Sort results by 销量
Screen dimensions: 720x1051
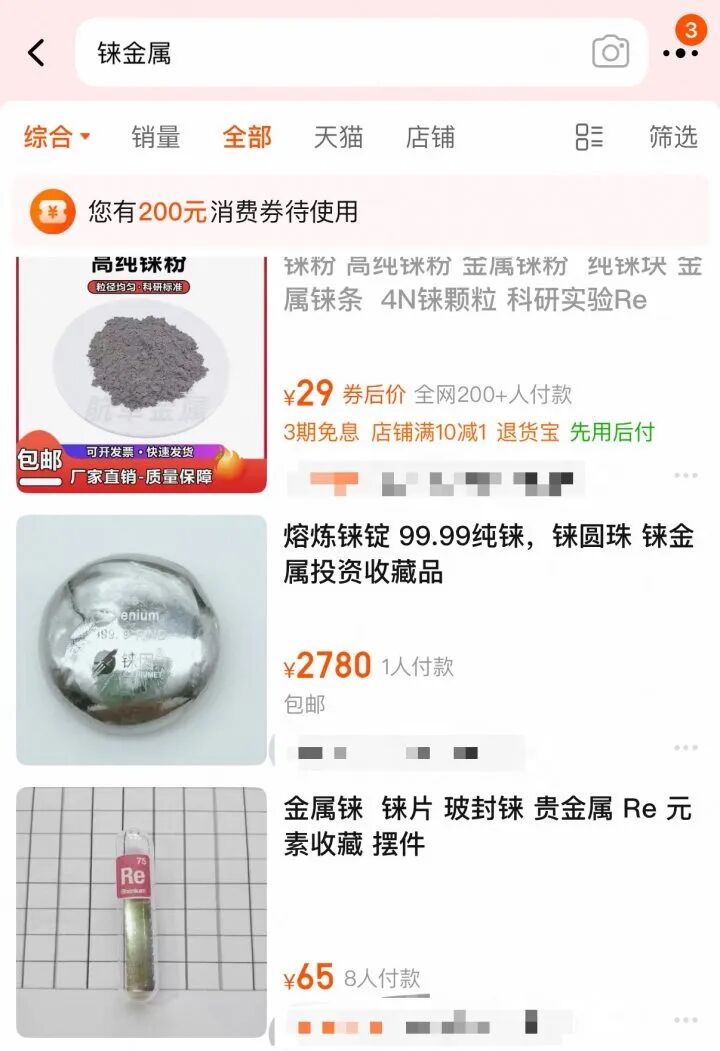tap(156, 137)
